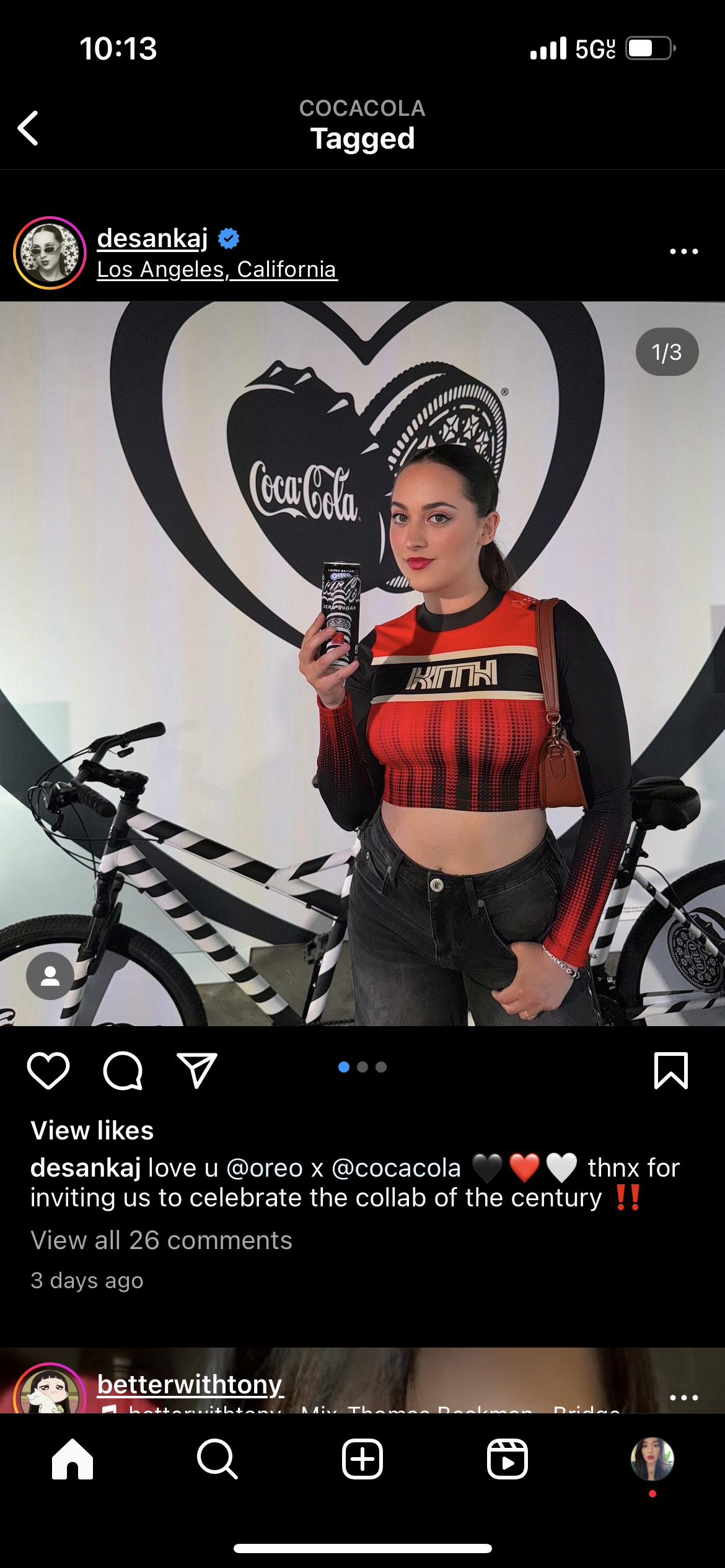Tap View likes under the post
Image resolution: width=725 pixels, height=1568 pixels.
click(x=92, y=1131)
